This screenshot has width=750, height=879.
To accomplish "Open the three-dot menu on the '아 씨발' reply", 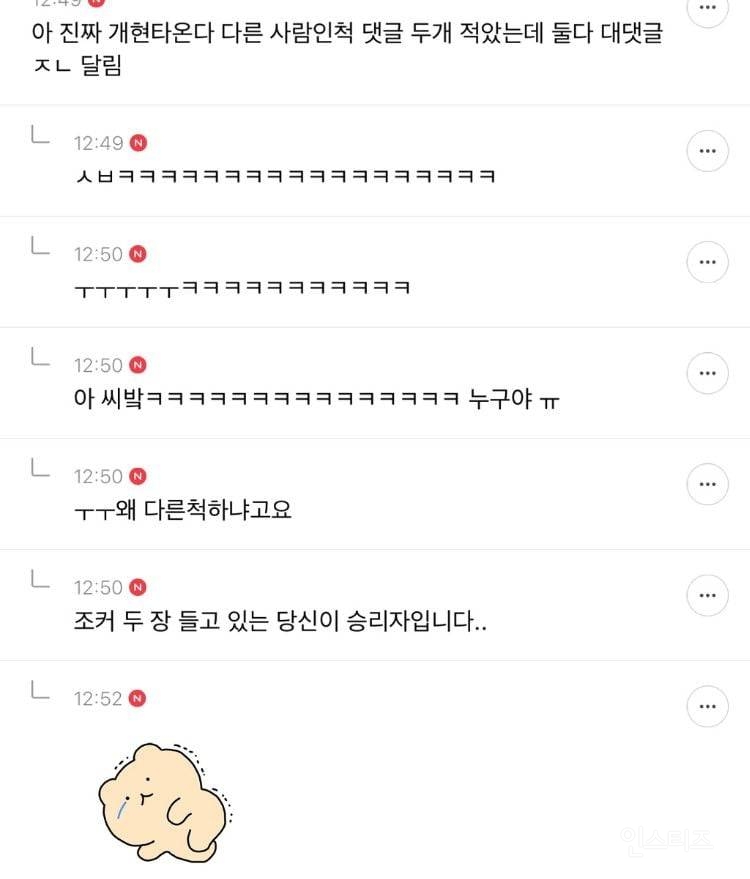I will [707, 373].
